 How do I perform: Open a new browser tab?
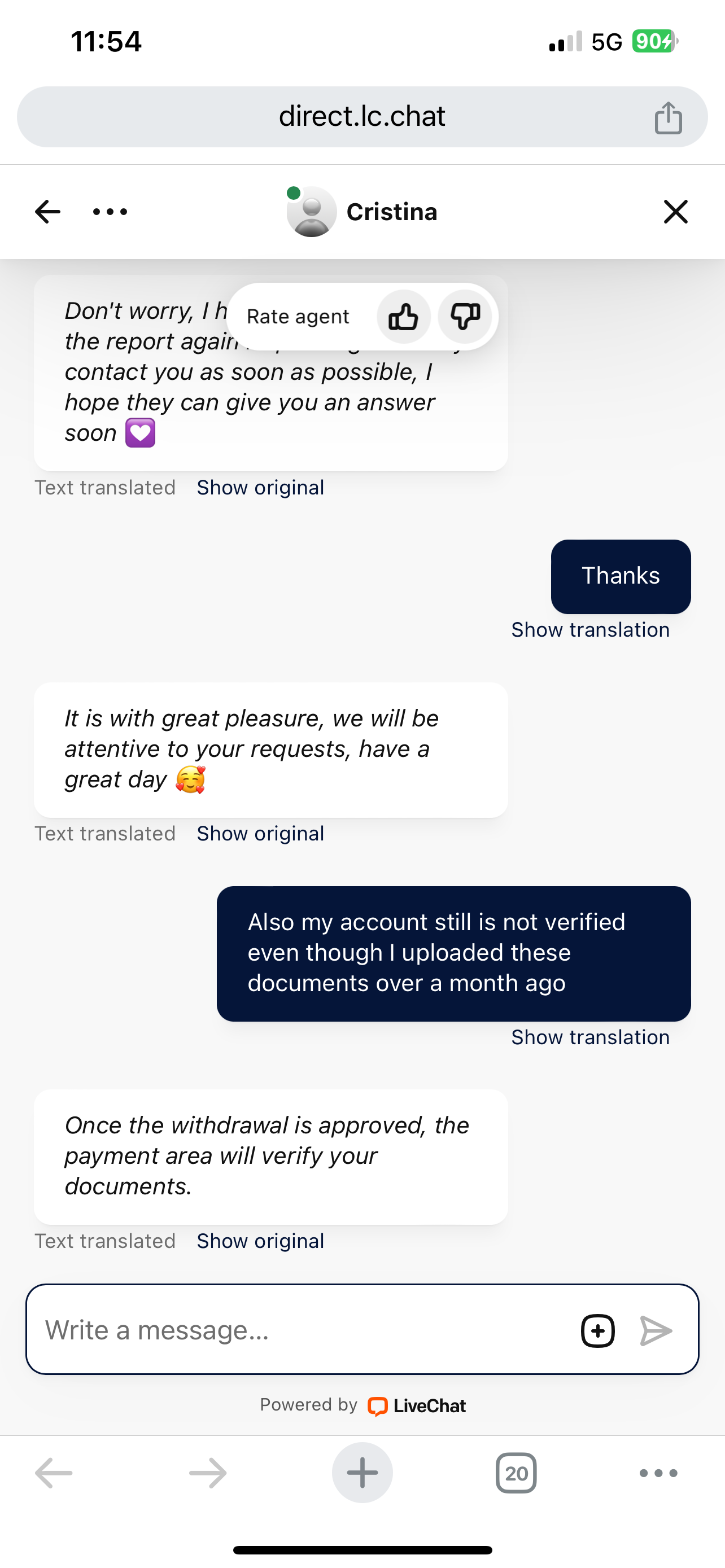[362, 1473]
